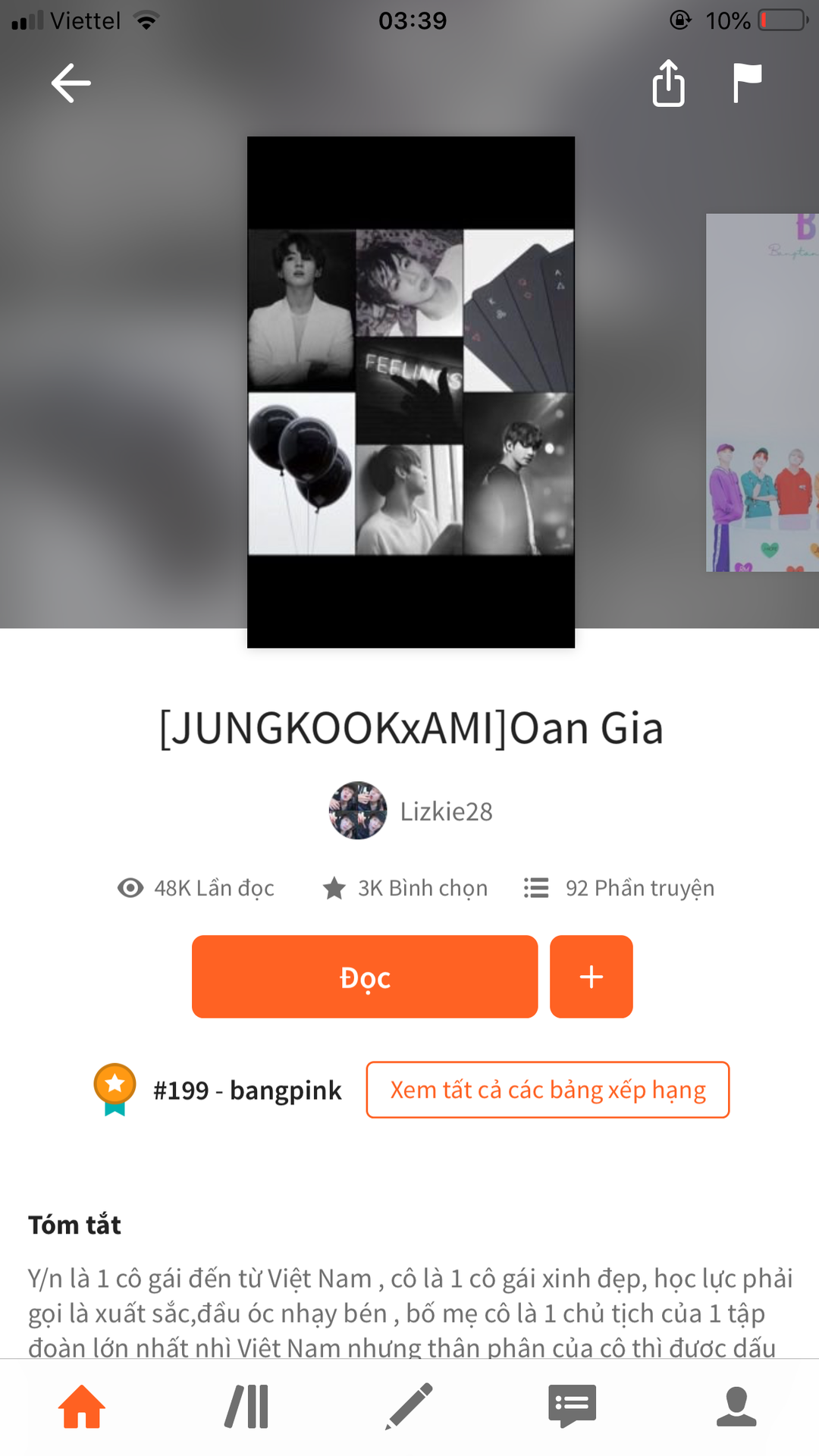Viewport: 819px width, 1456px height.
Task: Open the #199 bangpink ranking tag
Action: [218, 1090]
